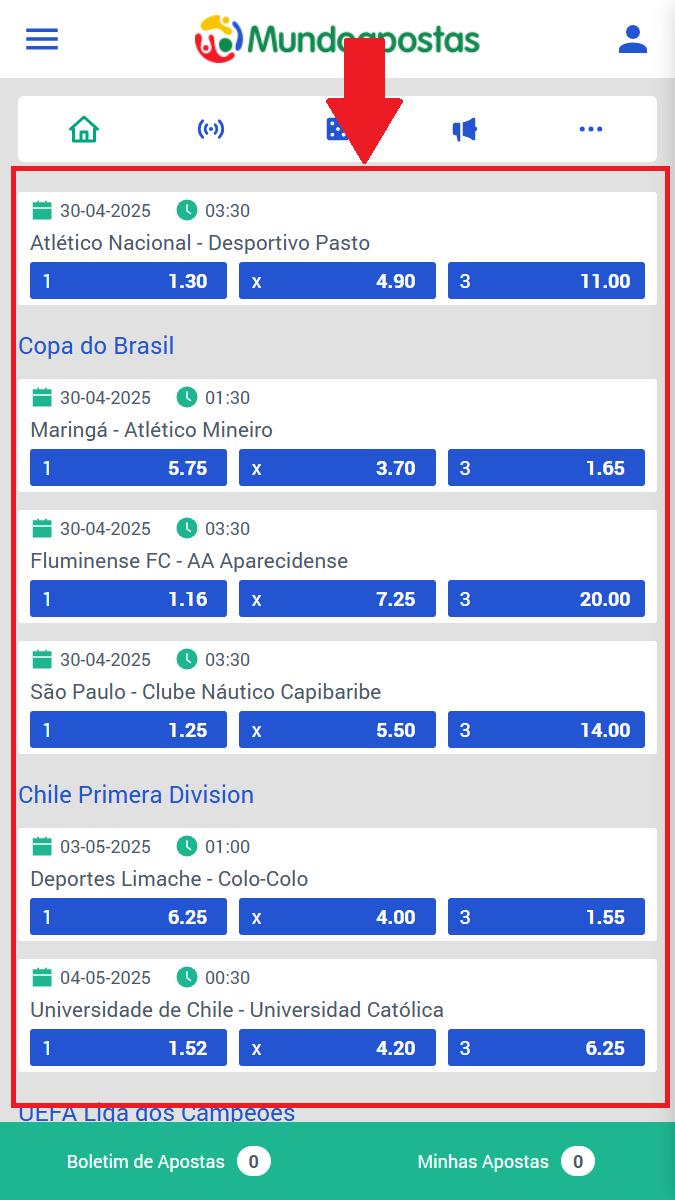Pick Atlético Mineiro win at 1.65
This screenshot has width=675, height=1200.
[x=546, y=468]
